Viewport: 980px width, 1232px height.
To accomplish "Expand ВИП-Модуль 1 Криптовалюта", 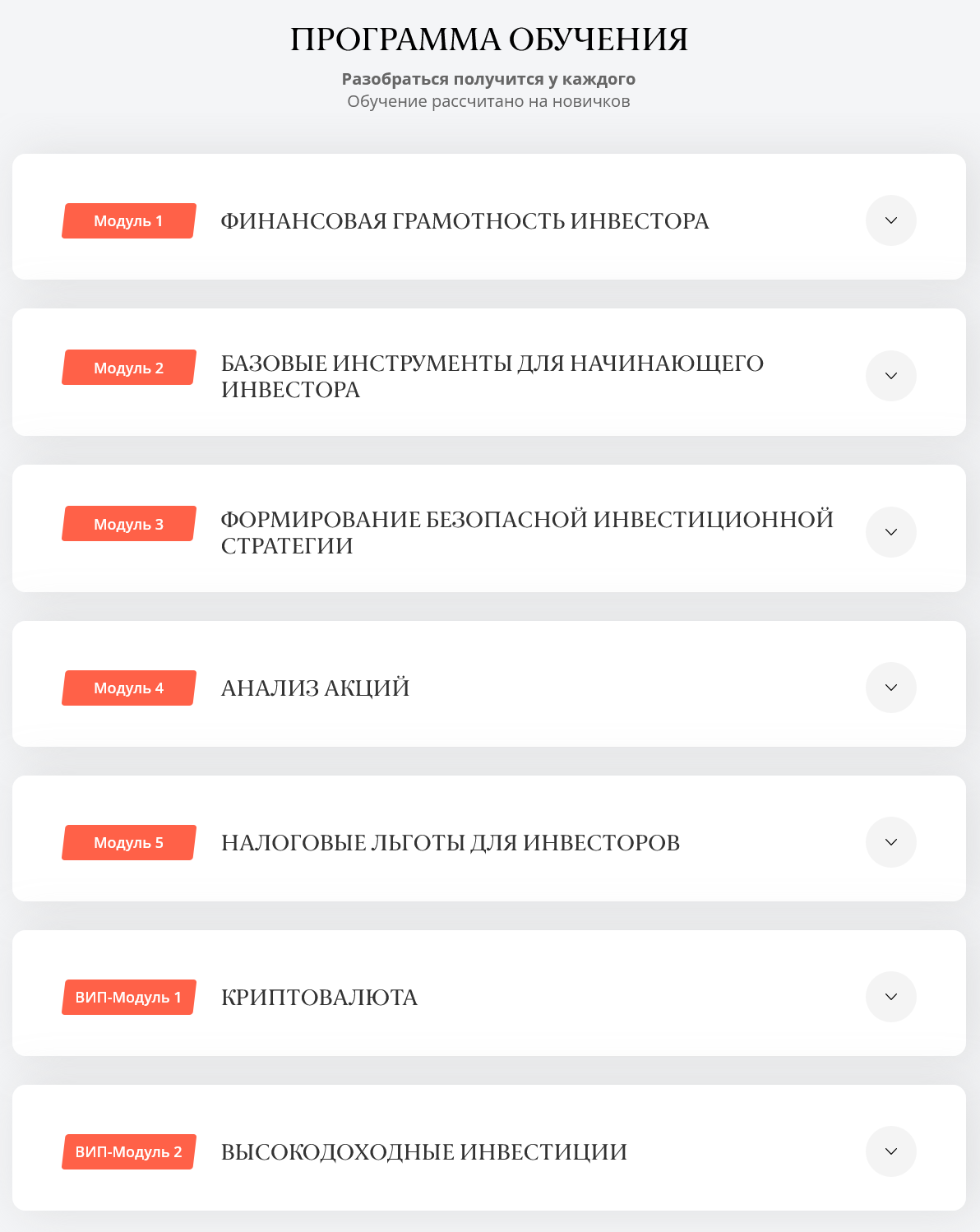I will click(x=890, y=997).
